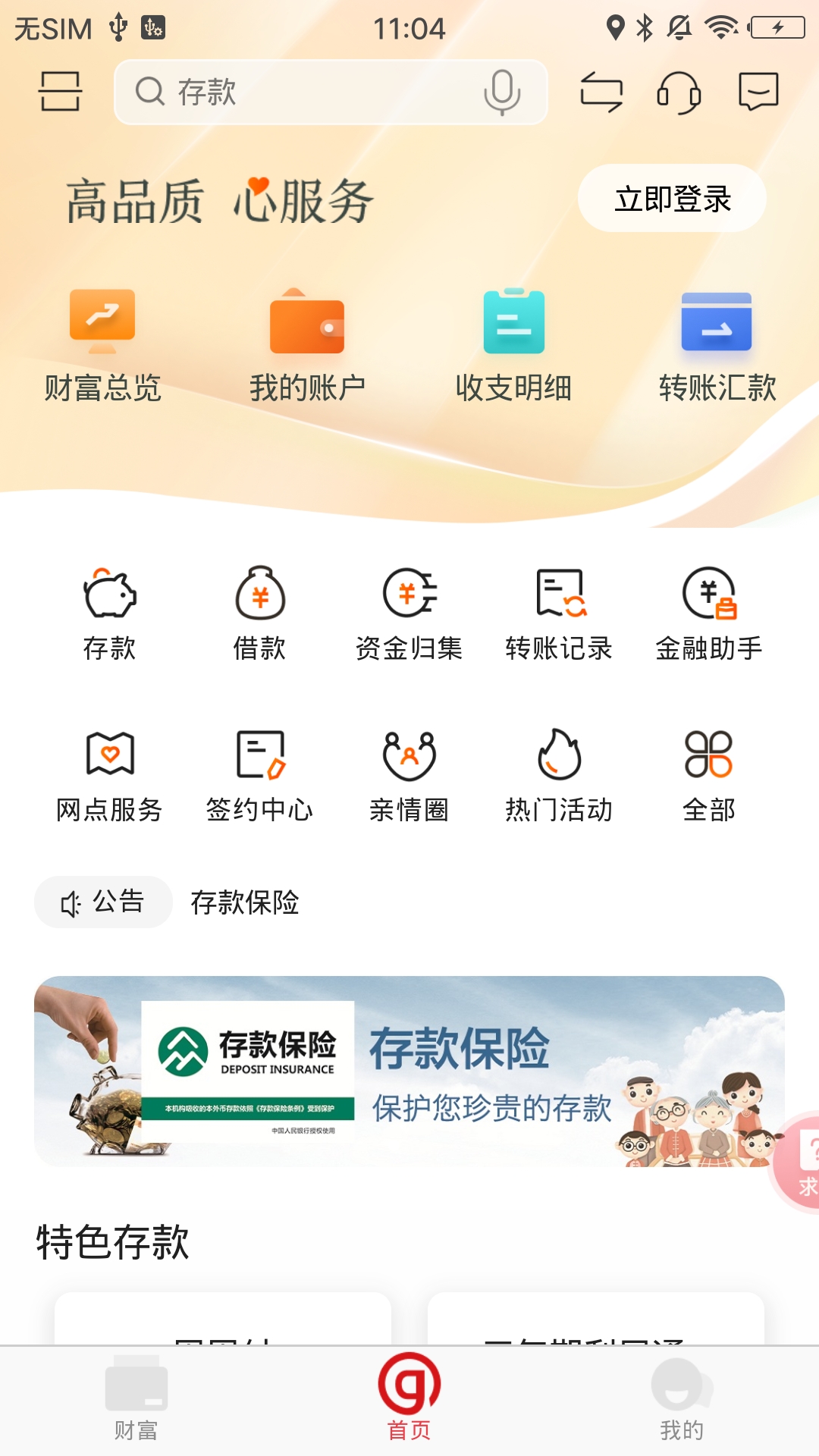Open the customer service headset icon

coord(679,92)
